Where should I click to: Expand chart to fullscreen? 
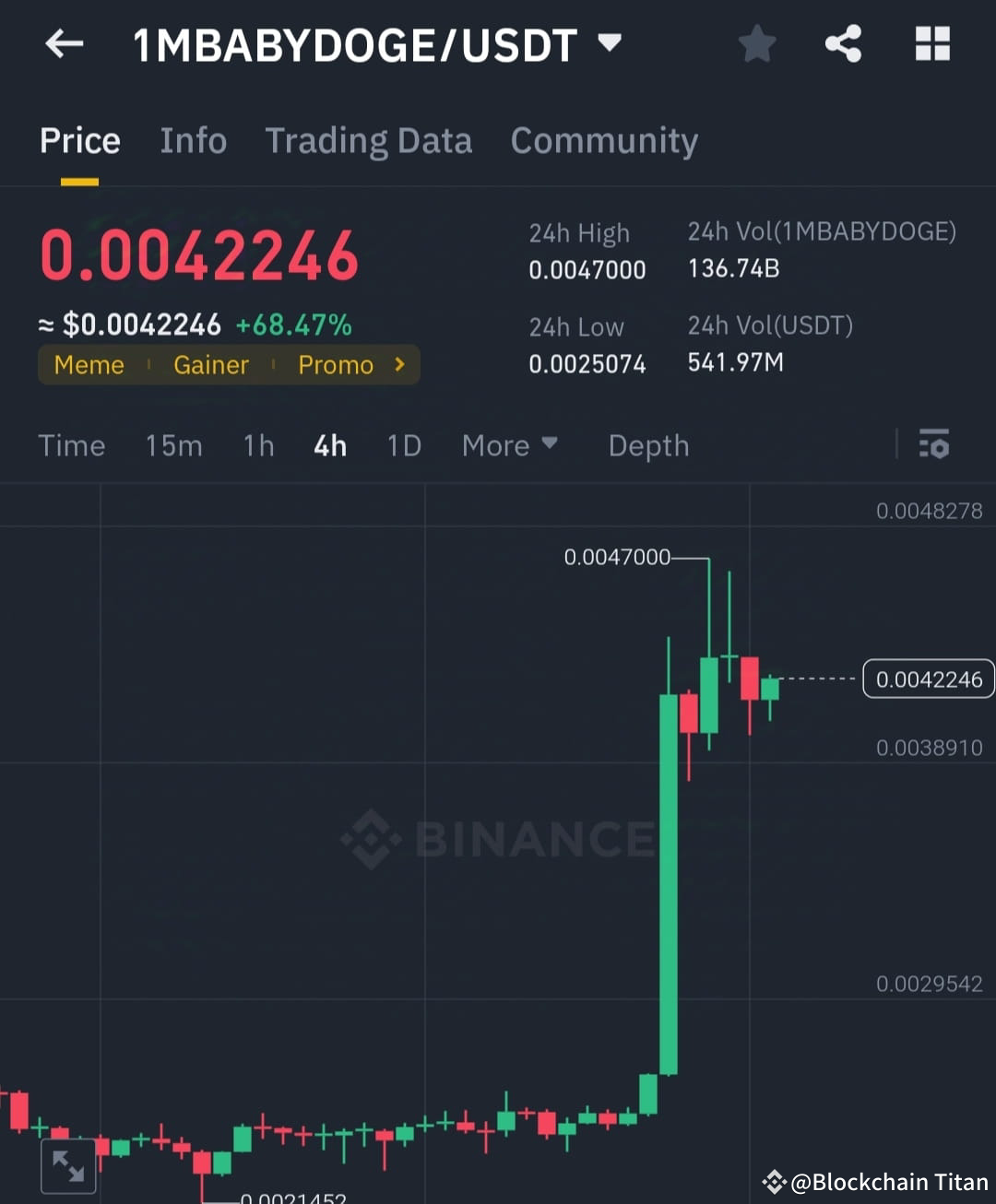click(x=66, y=1165)
